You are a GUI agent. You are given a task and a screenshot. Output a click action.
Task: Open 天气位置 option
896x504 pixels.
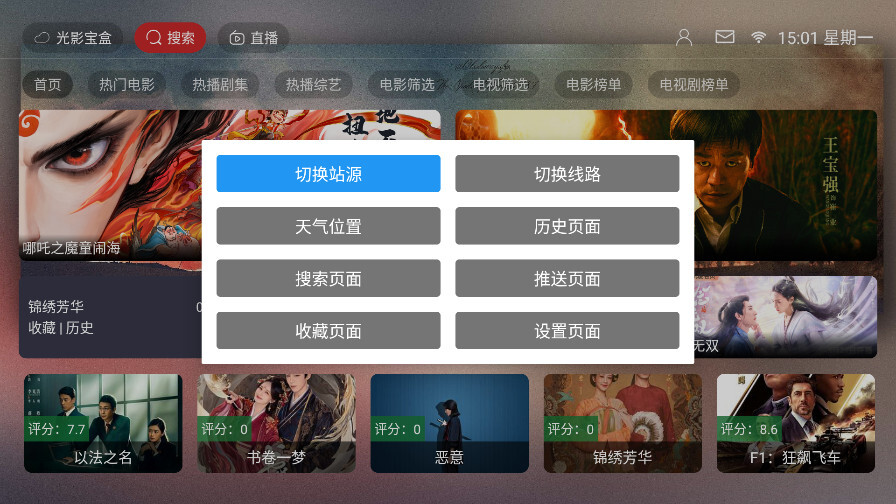(x=328, y=226)
